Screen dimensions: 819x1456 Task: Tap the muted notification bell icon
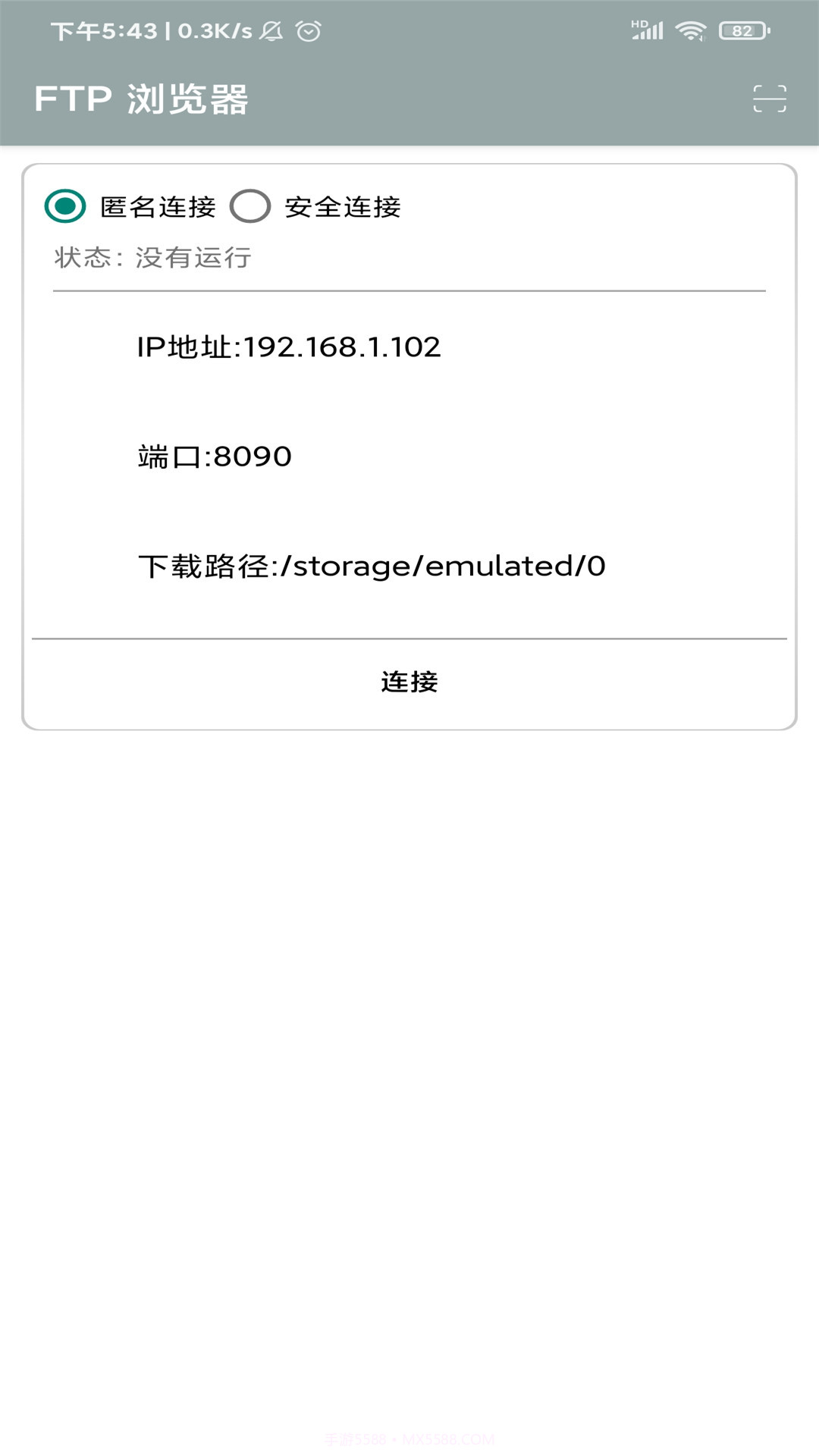[269, 32]
